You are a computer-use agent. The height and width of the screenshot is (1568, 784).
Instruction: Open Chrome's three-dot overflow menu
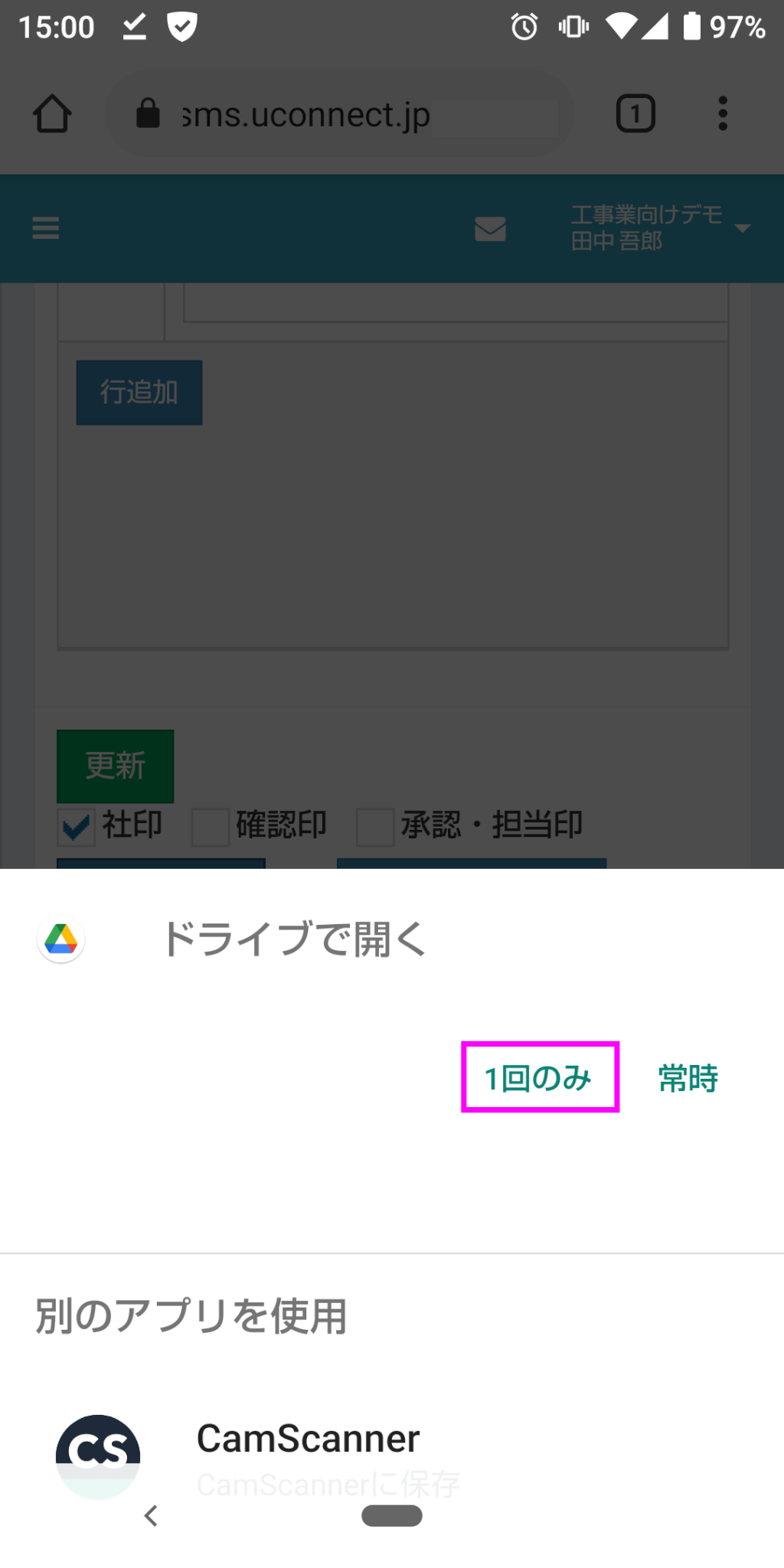click(x=722, y=113)
